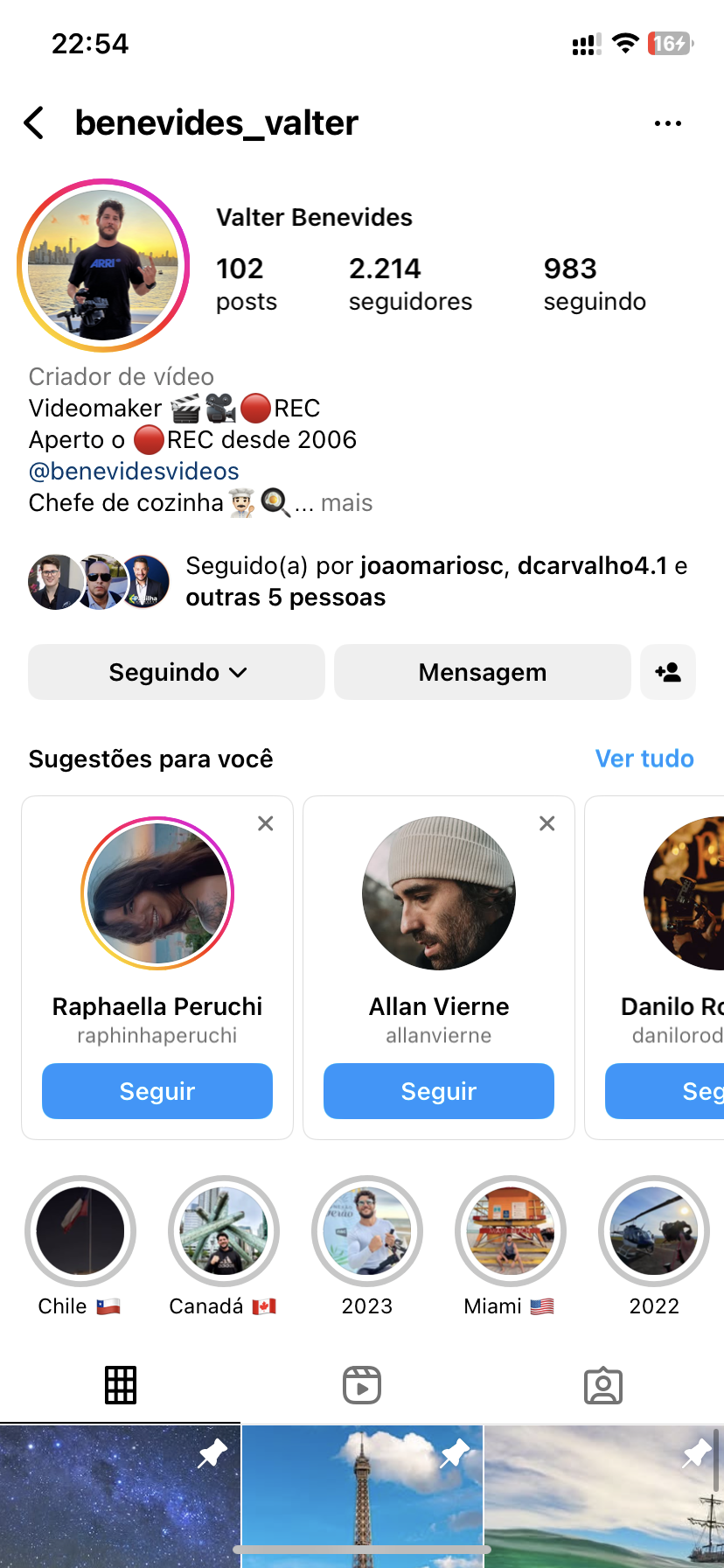Dismiss the Raphaella Peruchi suggestion
This screenshot has width=724, height=1568.
266,823
